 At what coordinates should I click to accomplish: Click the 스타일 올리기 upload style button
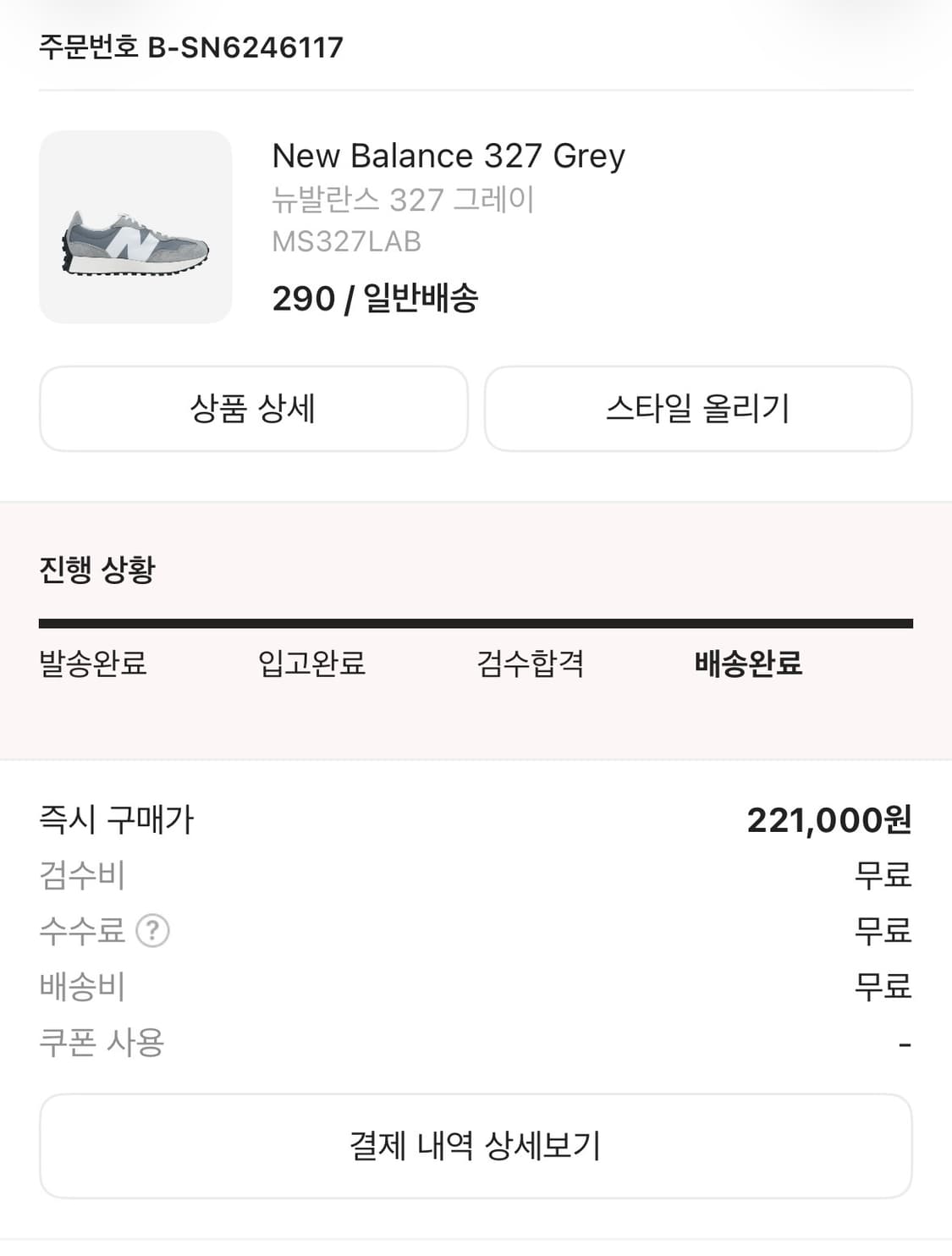point(697,409)
